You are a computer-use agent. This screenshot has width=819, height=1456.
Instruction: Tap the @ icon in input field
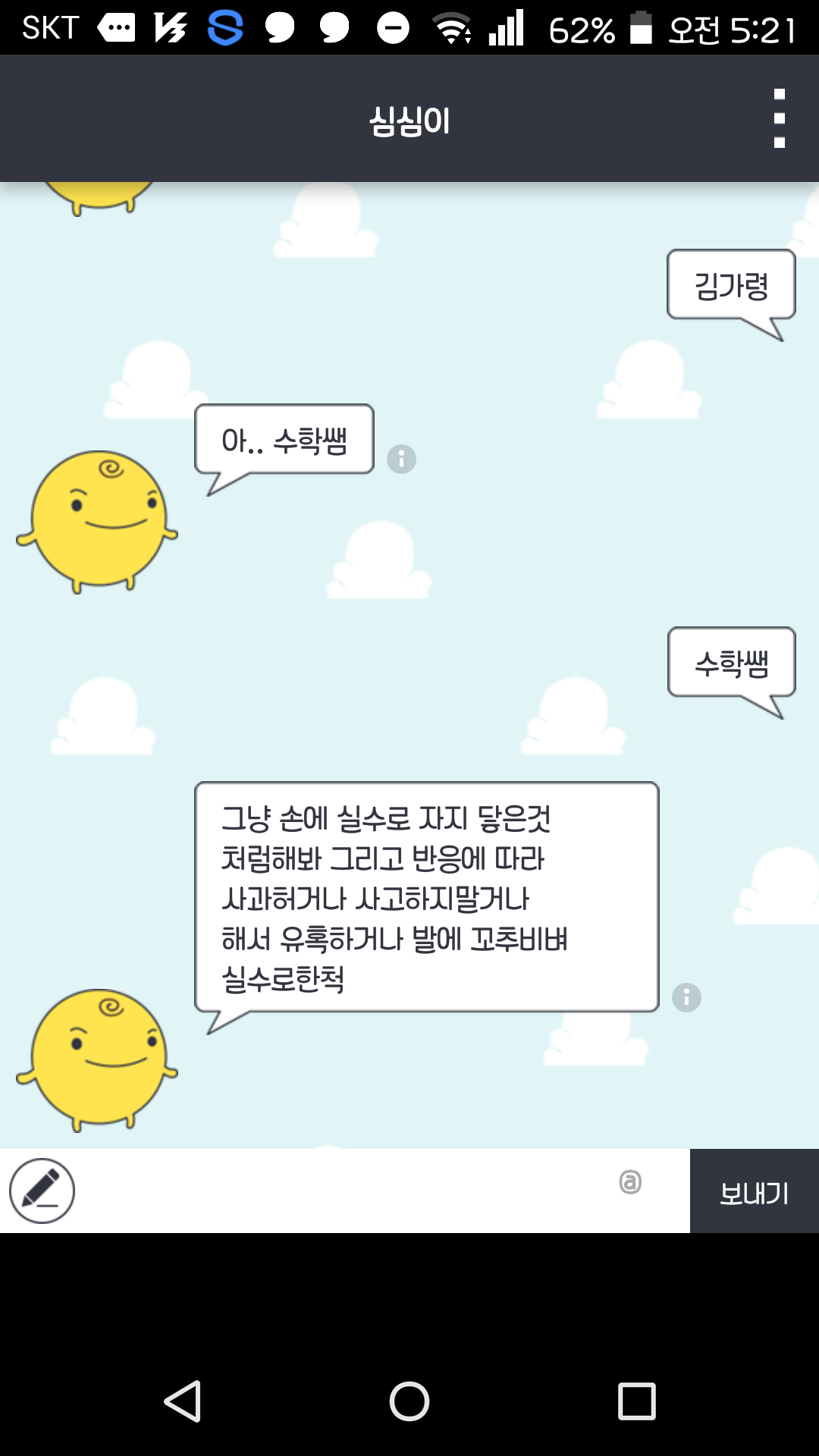630,1181
